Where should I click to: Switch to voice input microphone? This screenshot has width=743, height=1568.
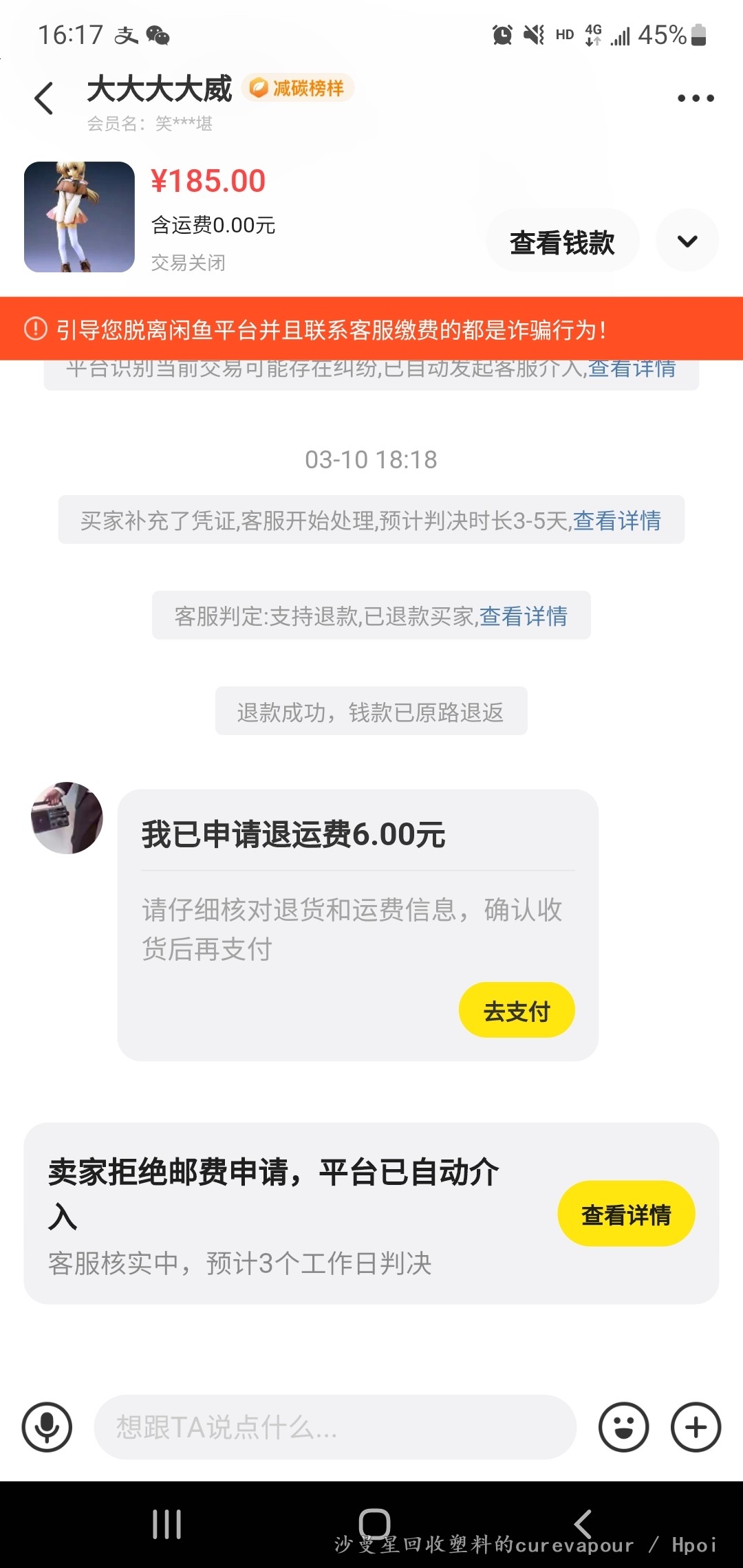pyautogui.click(x=47, y=1427)
